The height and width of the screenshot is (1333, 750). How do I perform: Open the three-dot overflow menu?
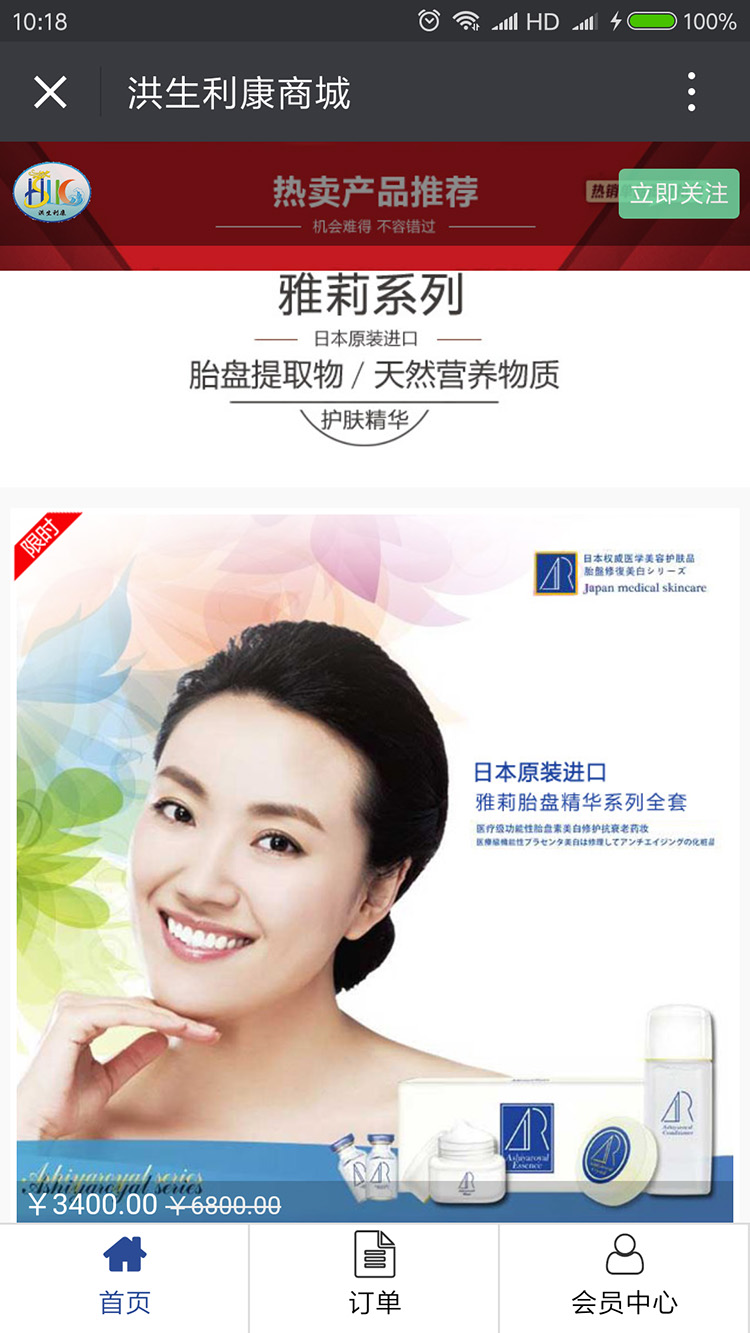tap(691, 93)
